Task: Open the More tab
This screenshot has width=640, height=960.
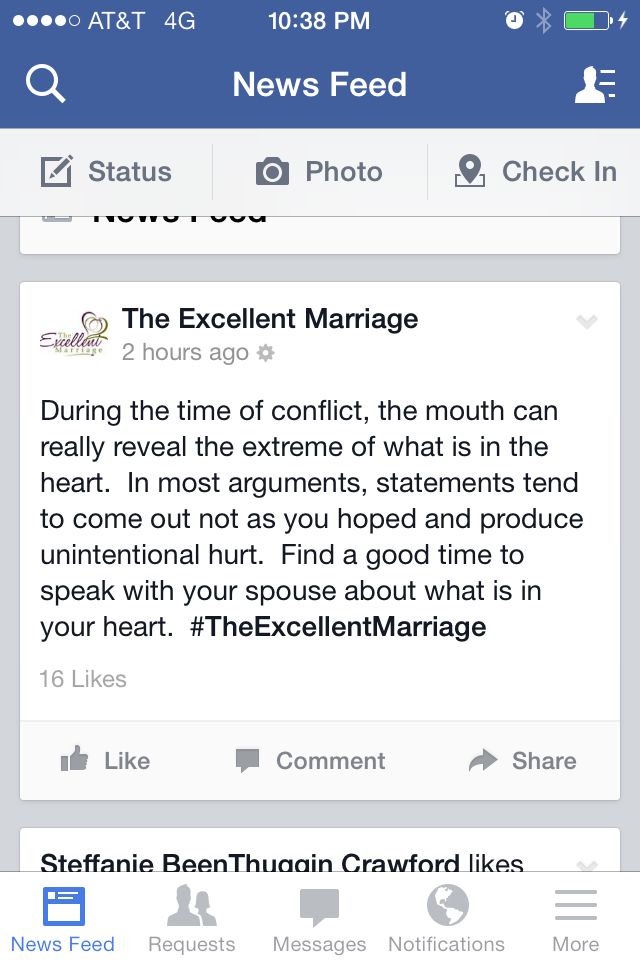Action: coord(575,920)
